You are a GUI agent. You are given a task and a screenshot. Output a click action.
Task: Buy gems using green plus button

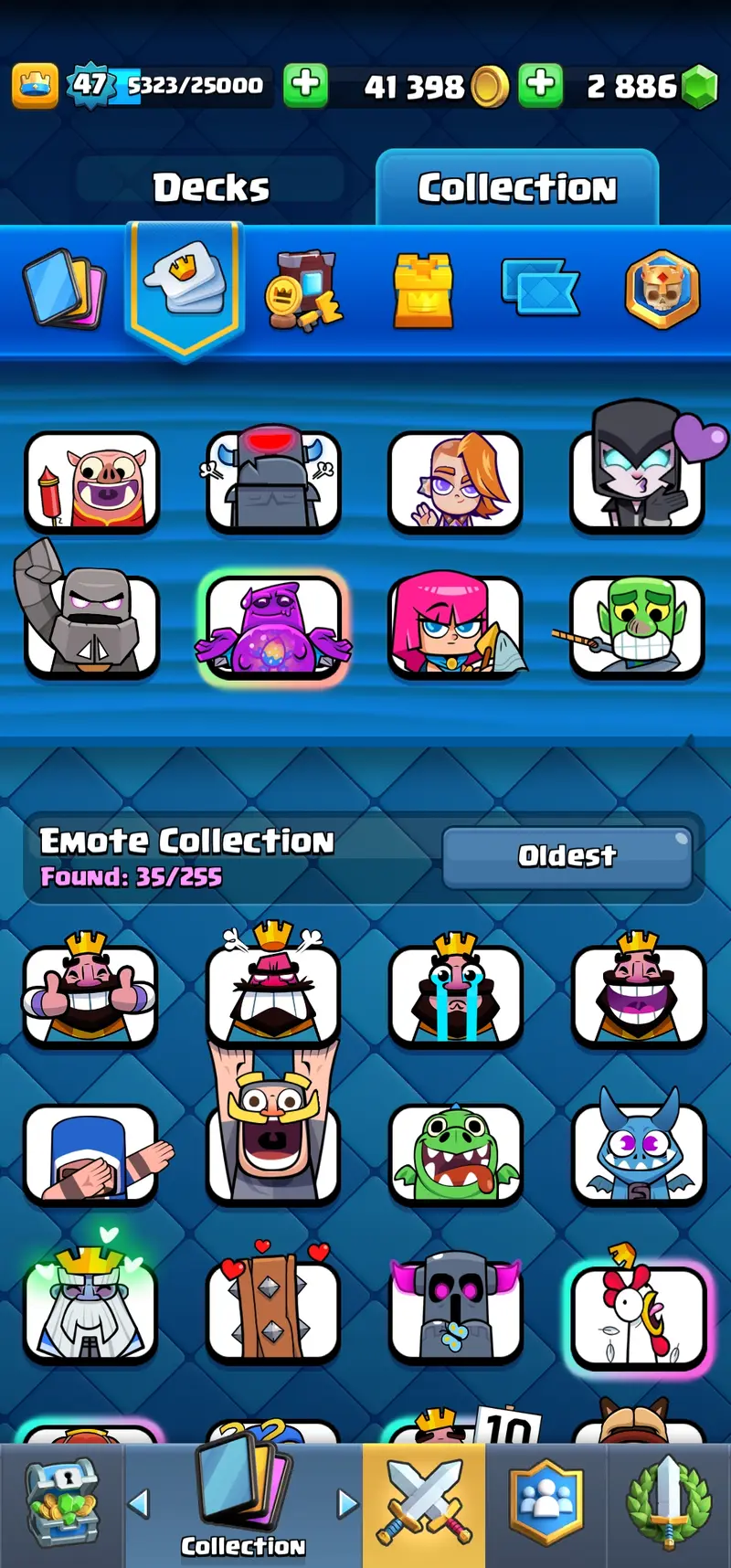pyautogui.click(x=540, y=86)
